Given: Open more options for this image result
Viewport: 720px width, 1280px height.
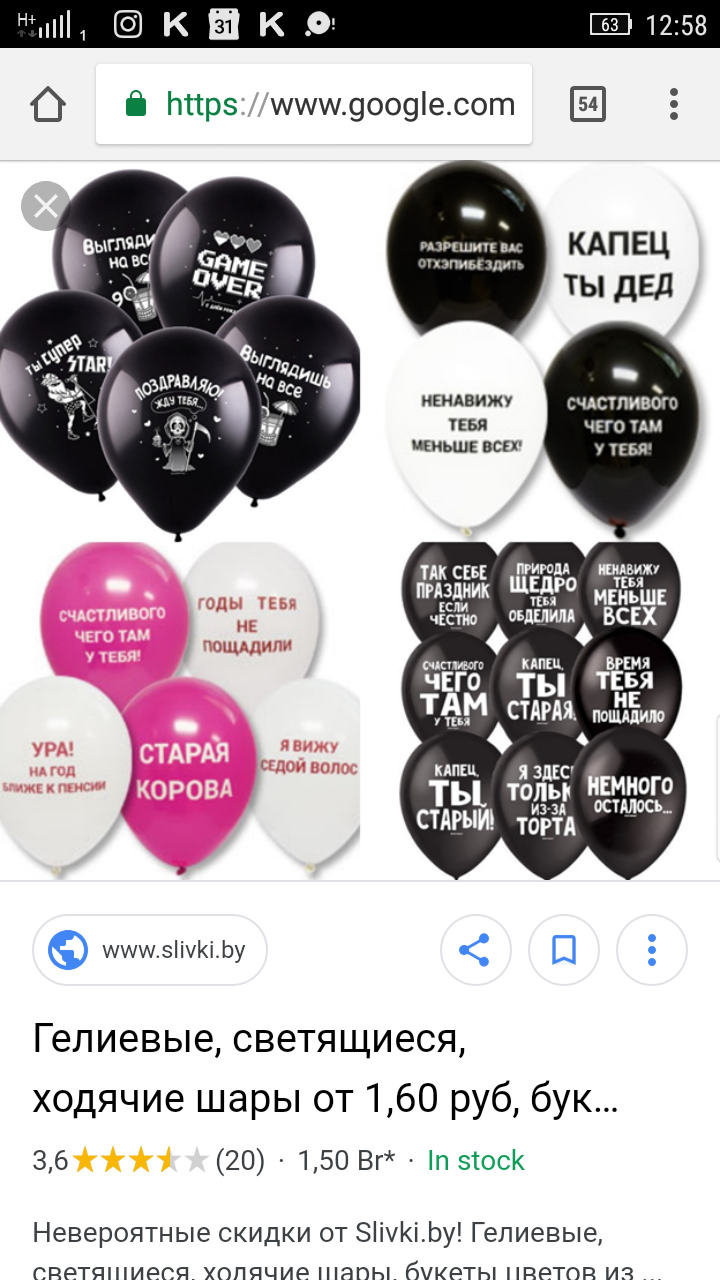Looking at the screenshot, I should 651,949.
